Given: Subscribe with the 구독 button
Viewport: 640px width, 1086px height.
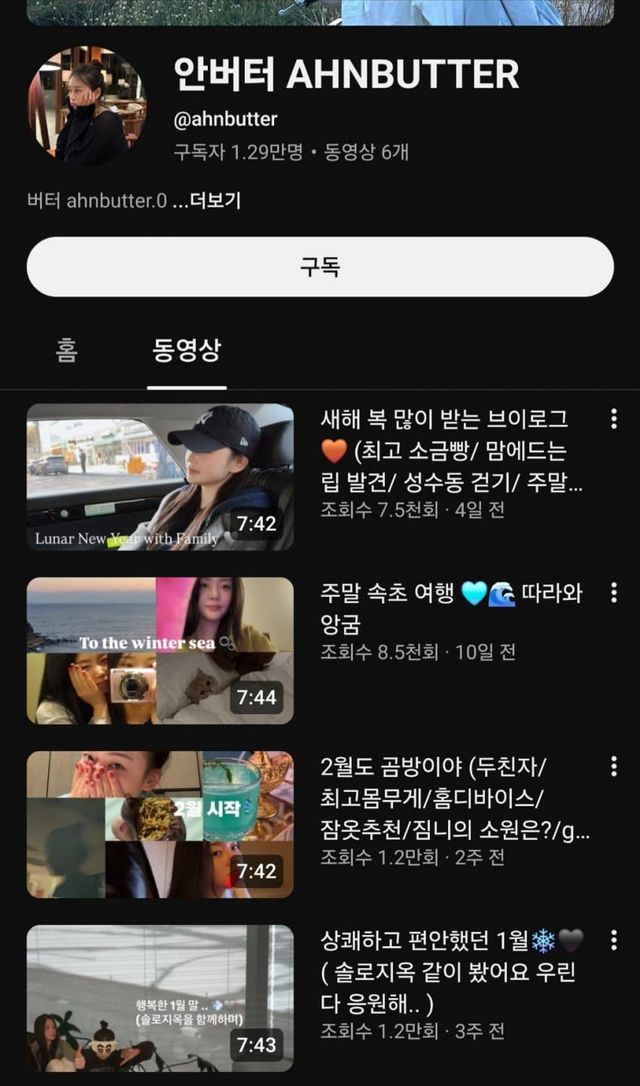Looking at the screenshot, I should pos(320,267).
